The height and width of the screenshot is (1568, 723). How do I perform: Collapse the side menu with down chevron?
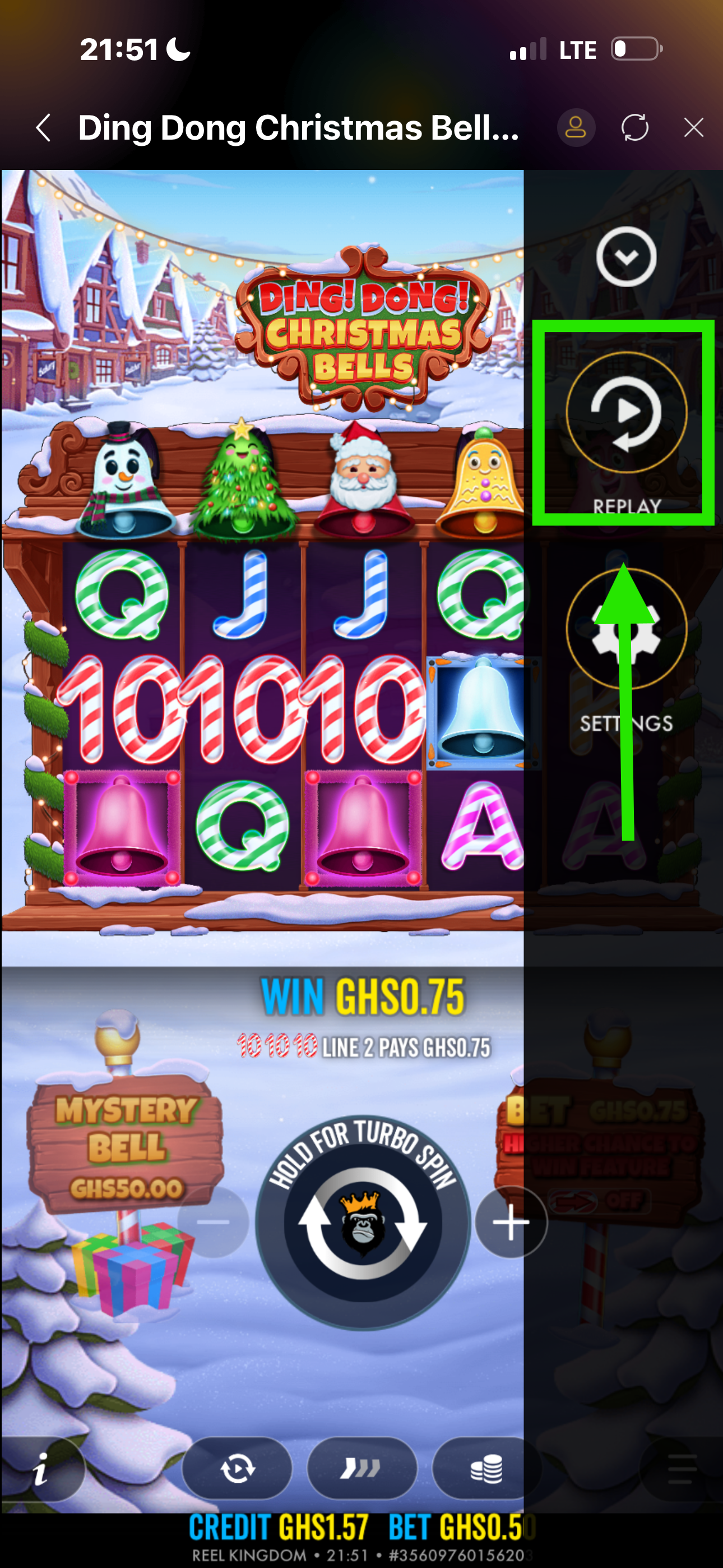tap(625, 257)
